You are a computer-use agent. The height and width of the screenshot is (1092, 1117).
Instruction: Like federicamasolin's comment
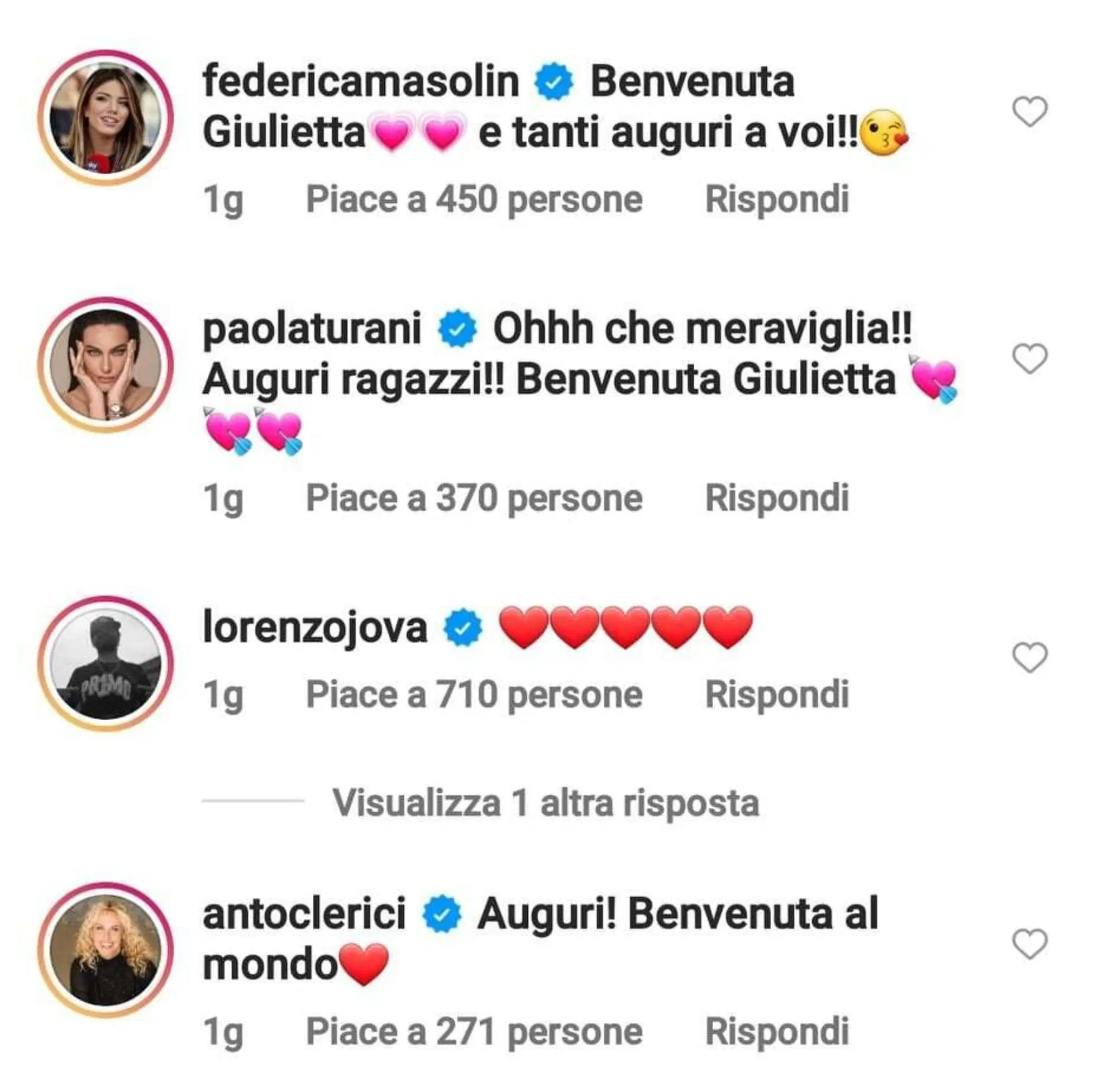tap(1030, 111)
